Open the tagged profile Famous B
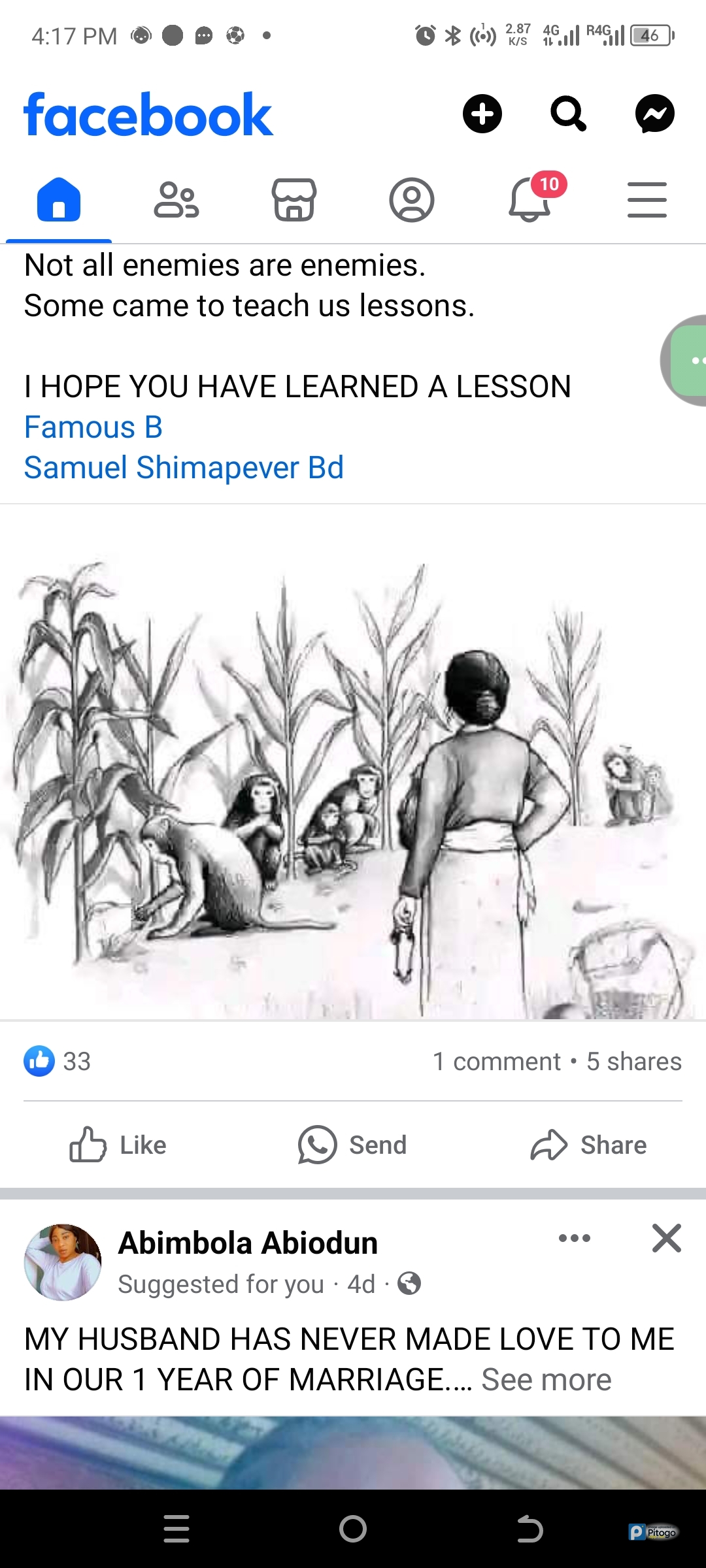The width and height of the screenshot is (706, 1568). pos(93,427)
